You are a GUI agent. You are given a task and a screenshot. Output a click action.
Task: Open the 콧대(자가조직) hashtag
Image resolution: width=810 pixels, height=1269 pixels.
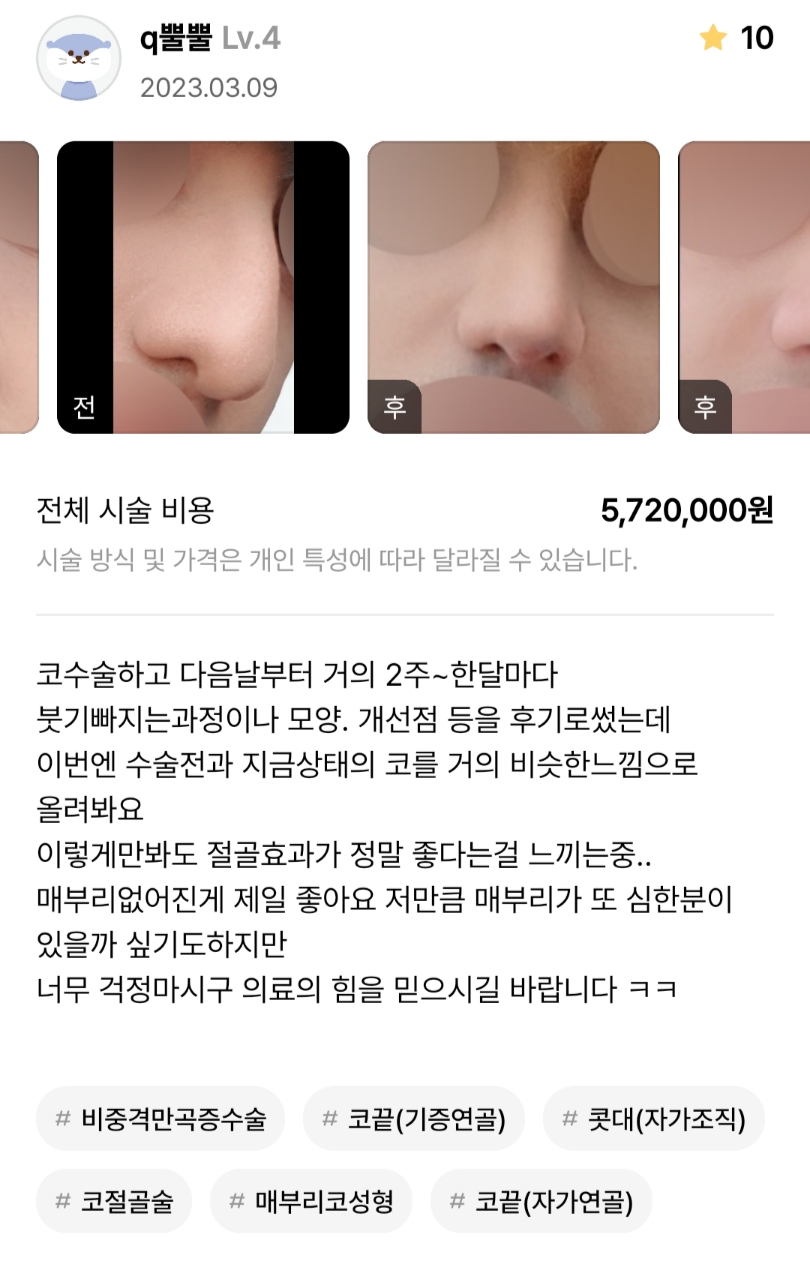(x=654, y=1118)
